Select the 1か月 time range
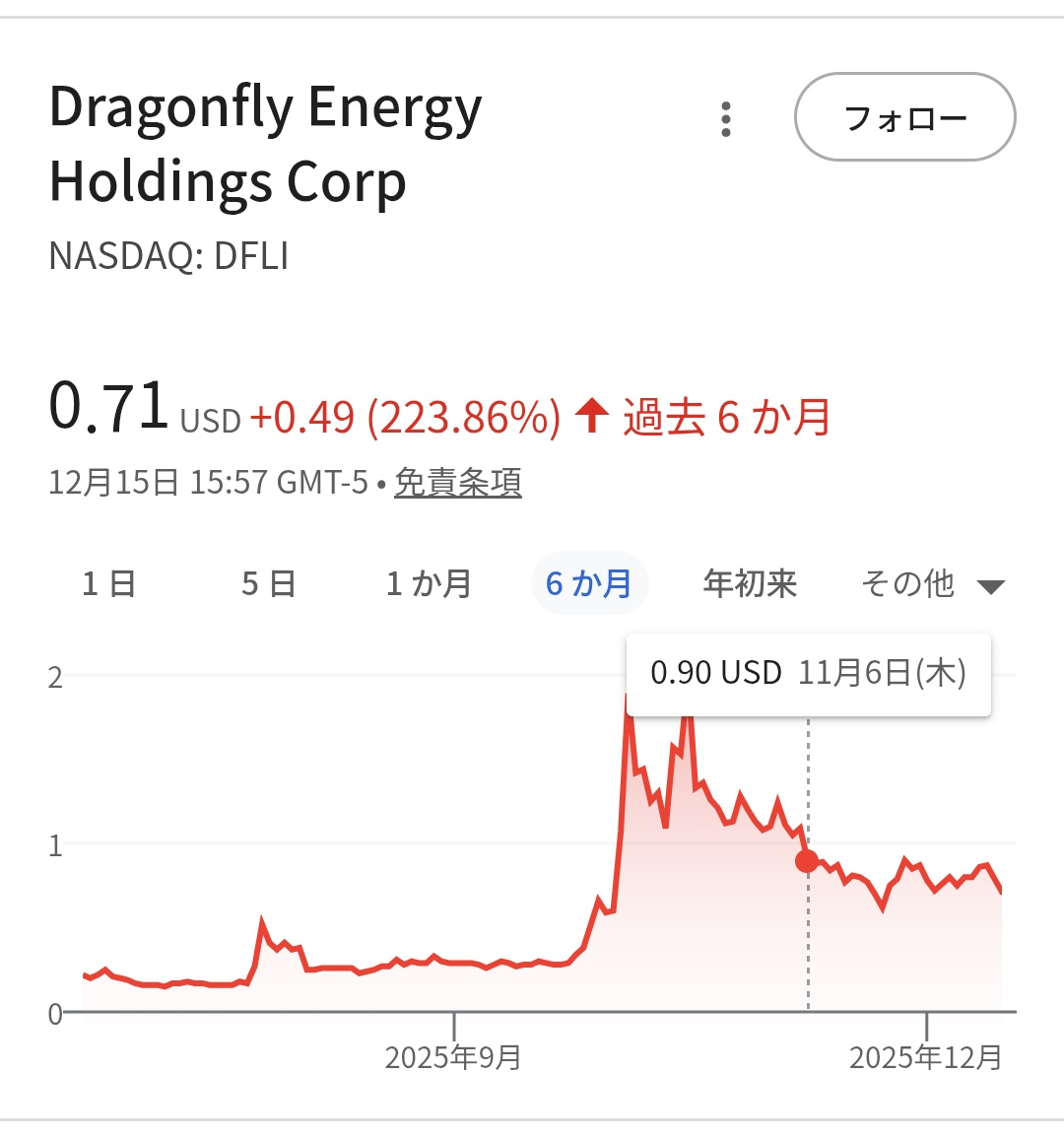Viewport: 1064px width, 1139px height. pyautogui.click(x=429, y=583)
